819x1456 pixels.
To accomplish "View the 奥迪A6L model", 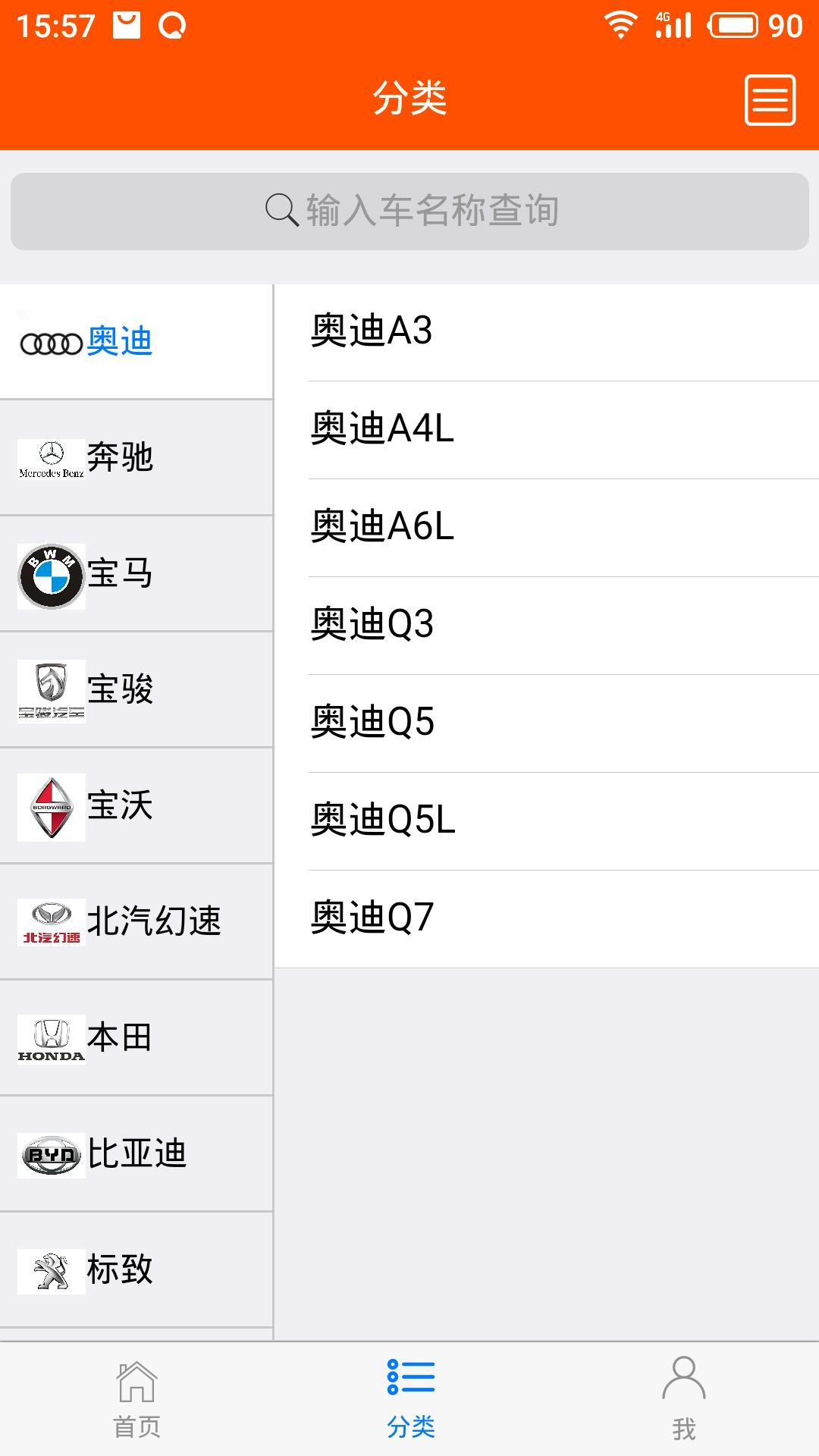I will click(546, 527).
